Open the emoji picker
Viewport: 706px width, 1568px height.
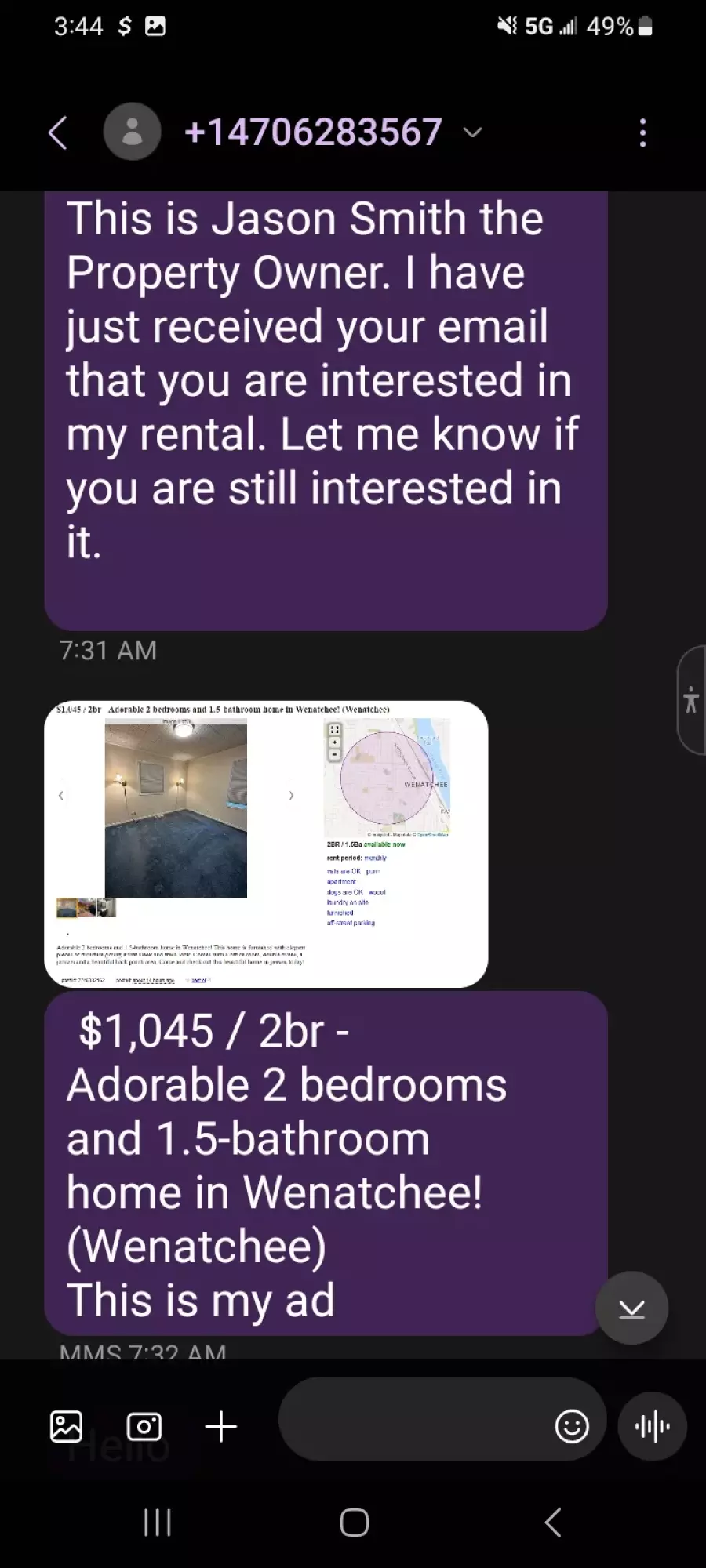[572, 1426]
